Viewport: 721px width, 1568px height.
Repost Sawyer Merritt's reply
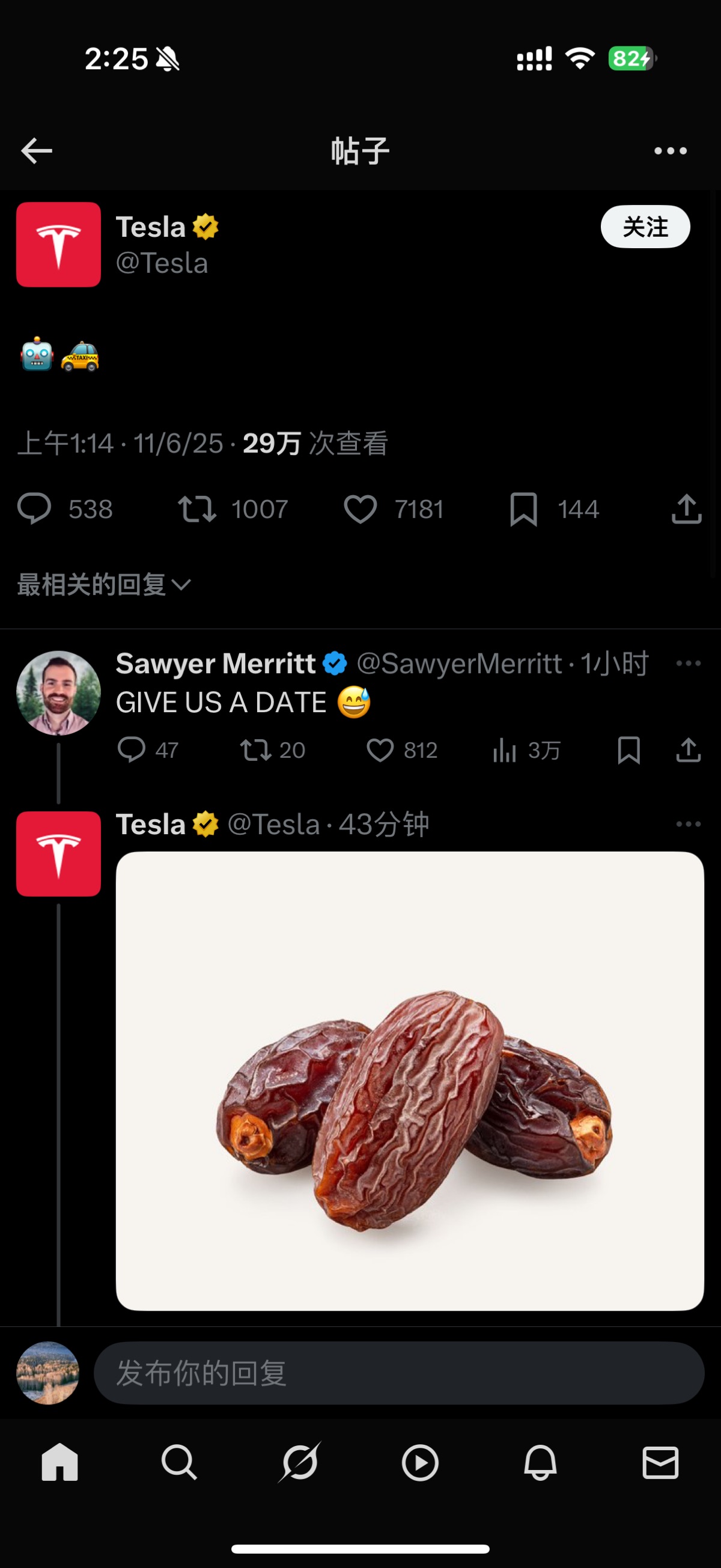255,750
